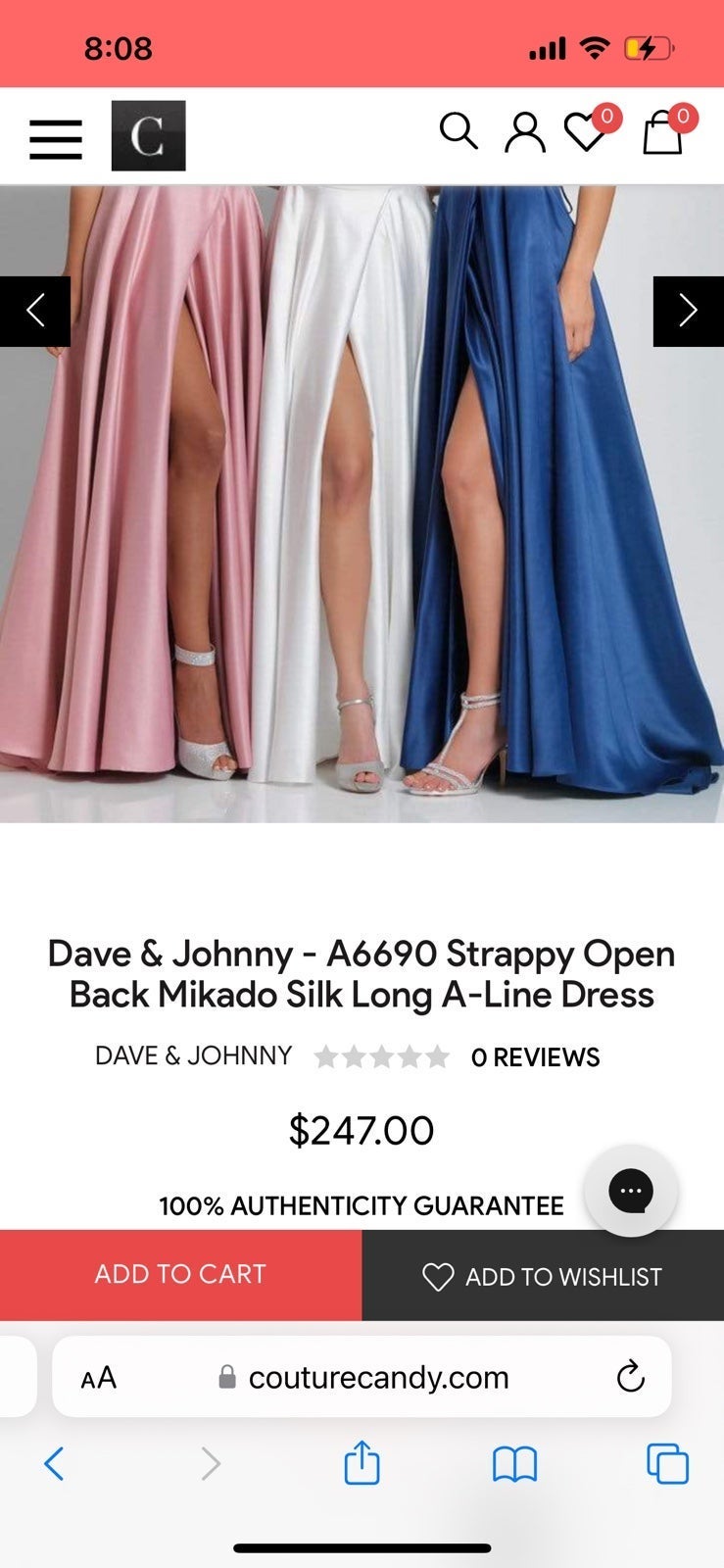Open the live chat bubble
Viewport: 724px width, 1568px height.
(631, 1191)
